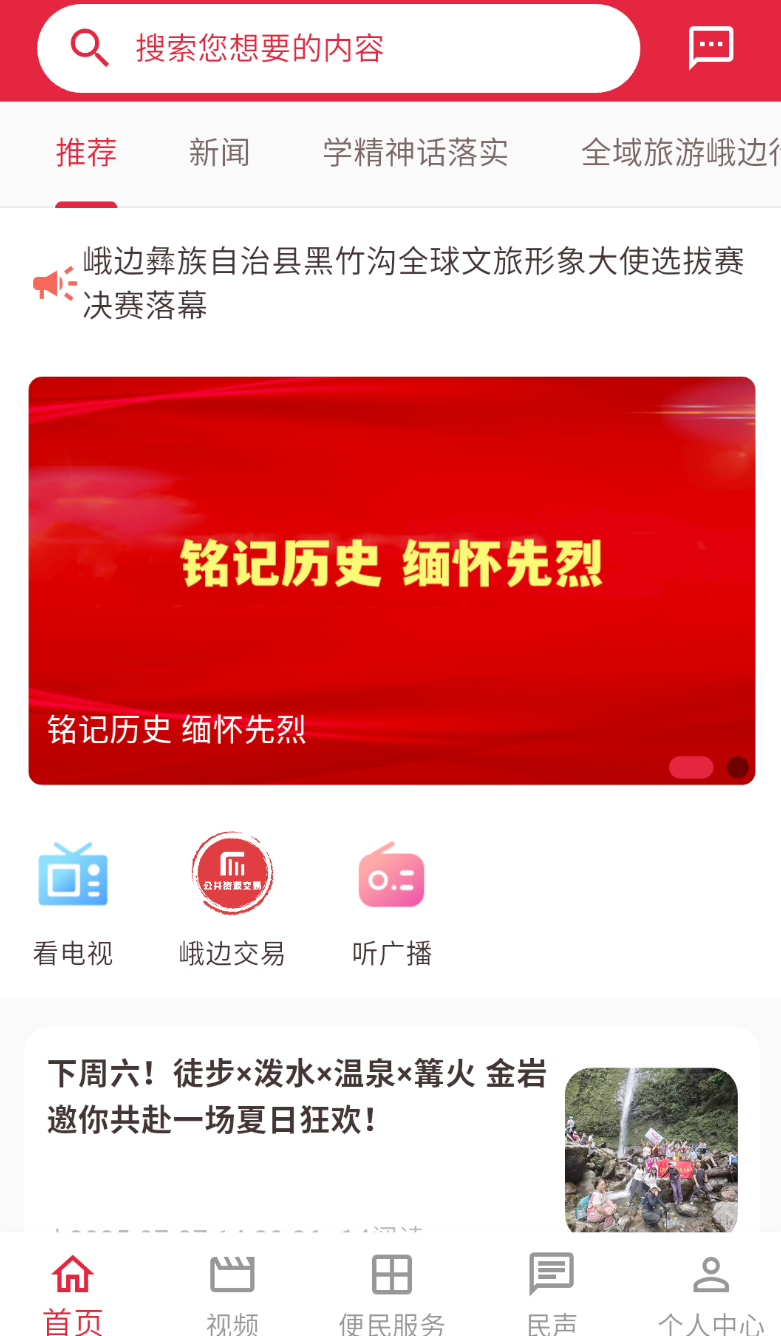Tap the search box at the top
Viewport: 781px width, 1336px height.
click(338, 48)
